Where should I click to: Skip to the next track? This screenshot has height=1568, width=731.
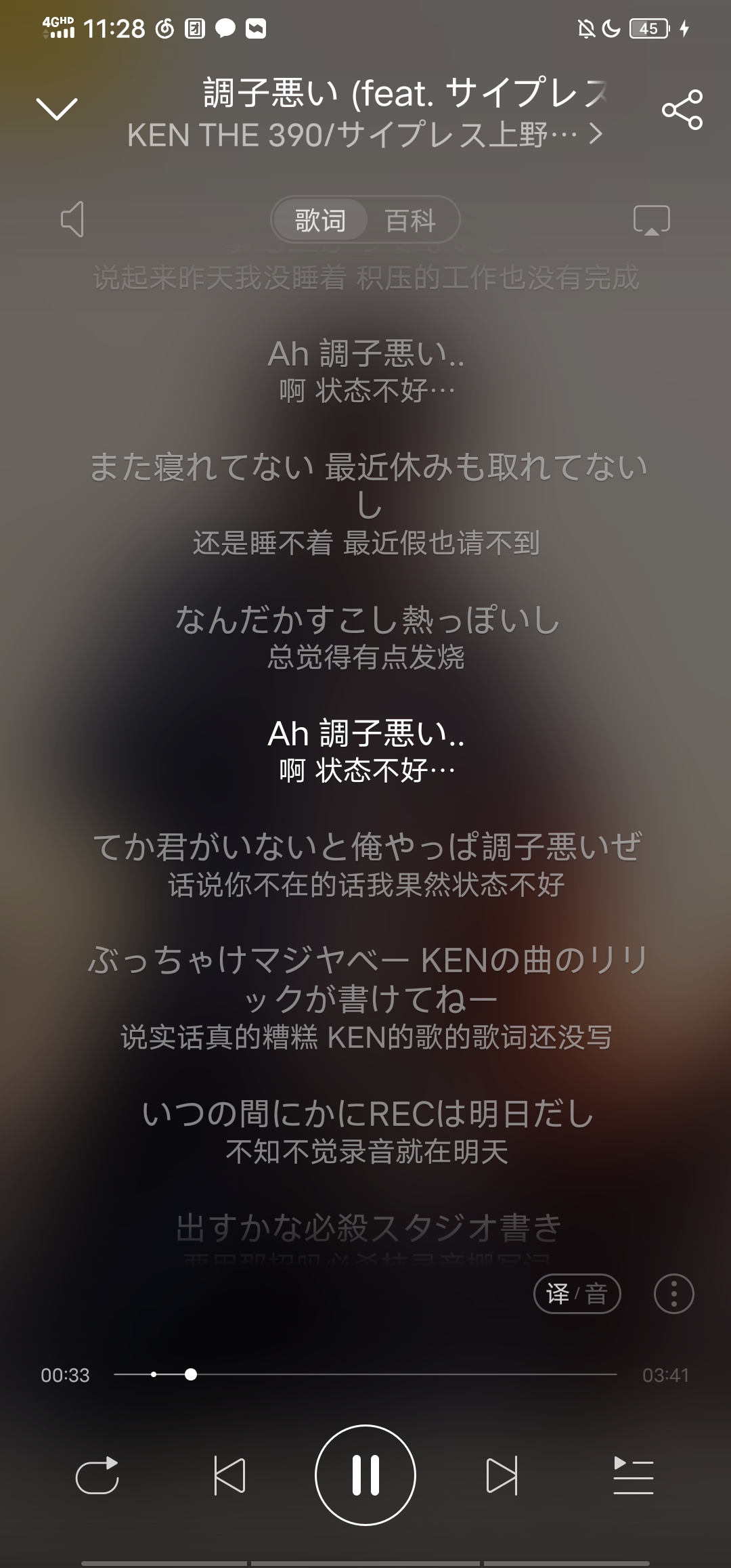(502, 1475)
